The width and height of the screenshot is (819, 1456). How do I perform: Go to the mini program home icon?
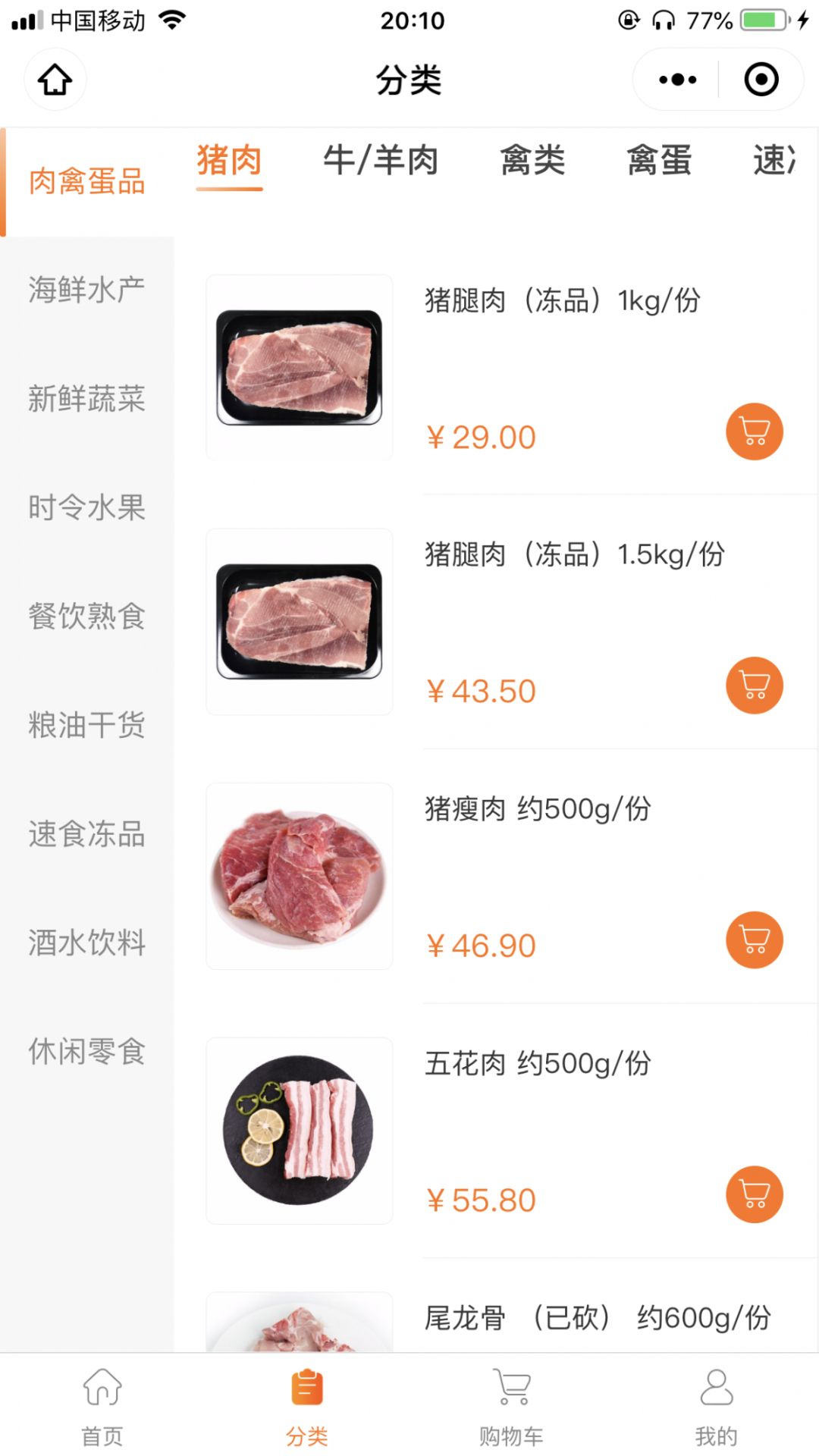[55, 80]
